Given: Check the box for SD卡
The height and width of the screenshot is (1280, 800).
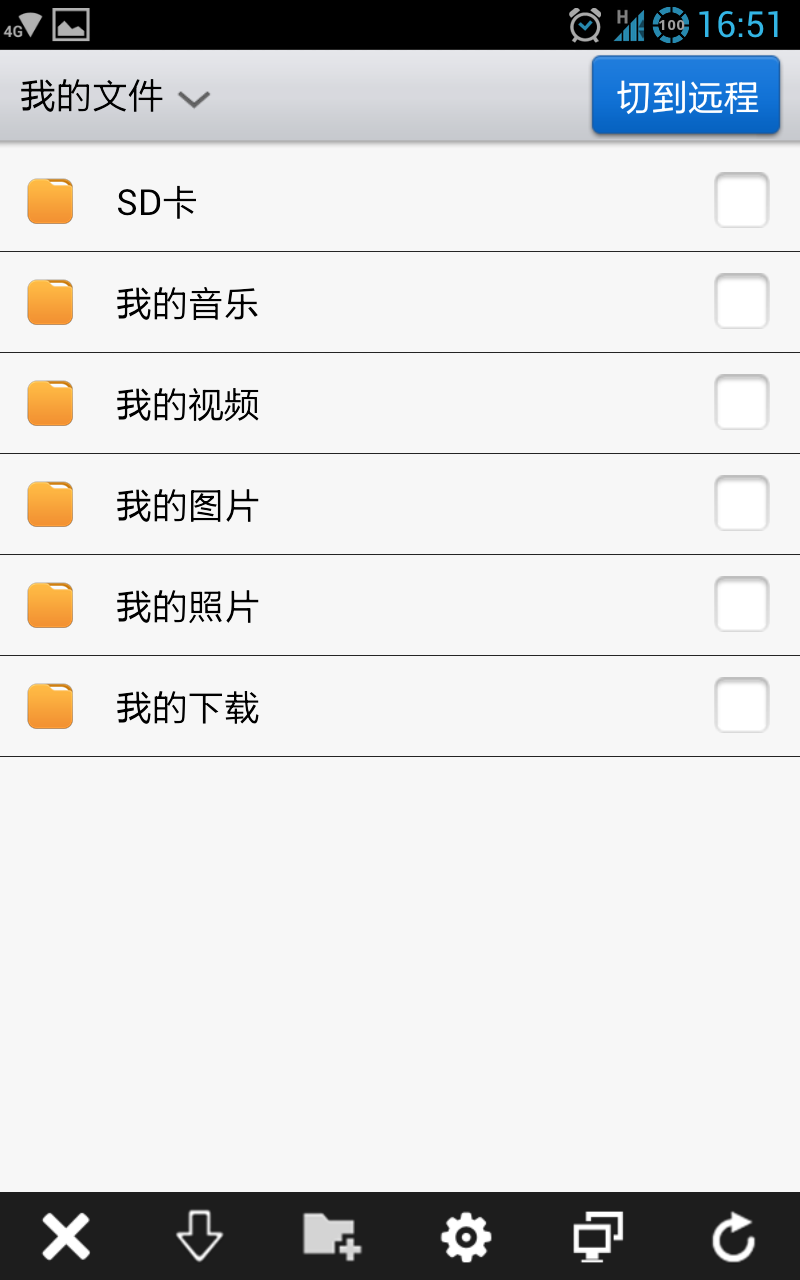Looking at the screenshot, I should (x=741, y=201).
